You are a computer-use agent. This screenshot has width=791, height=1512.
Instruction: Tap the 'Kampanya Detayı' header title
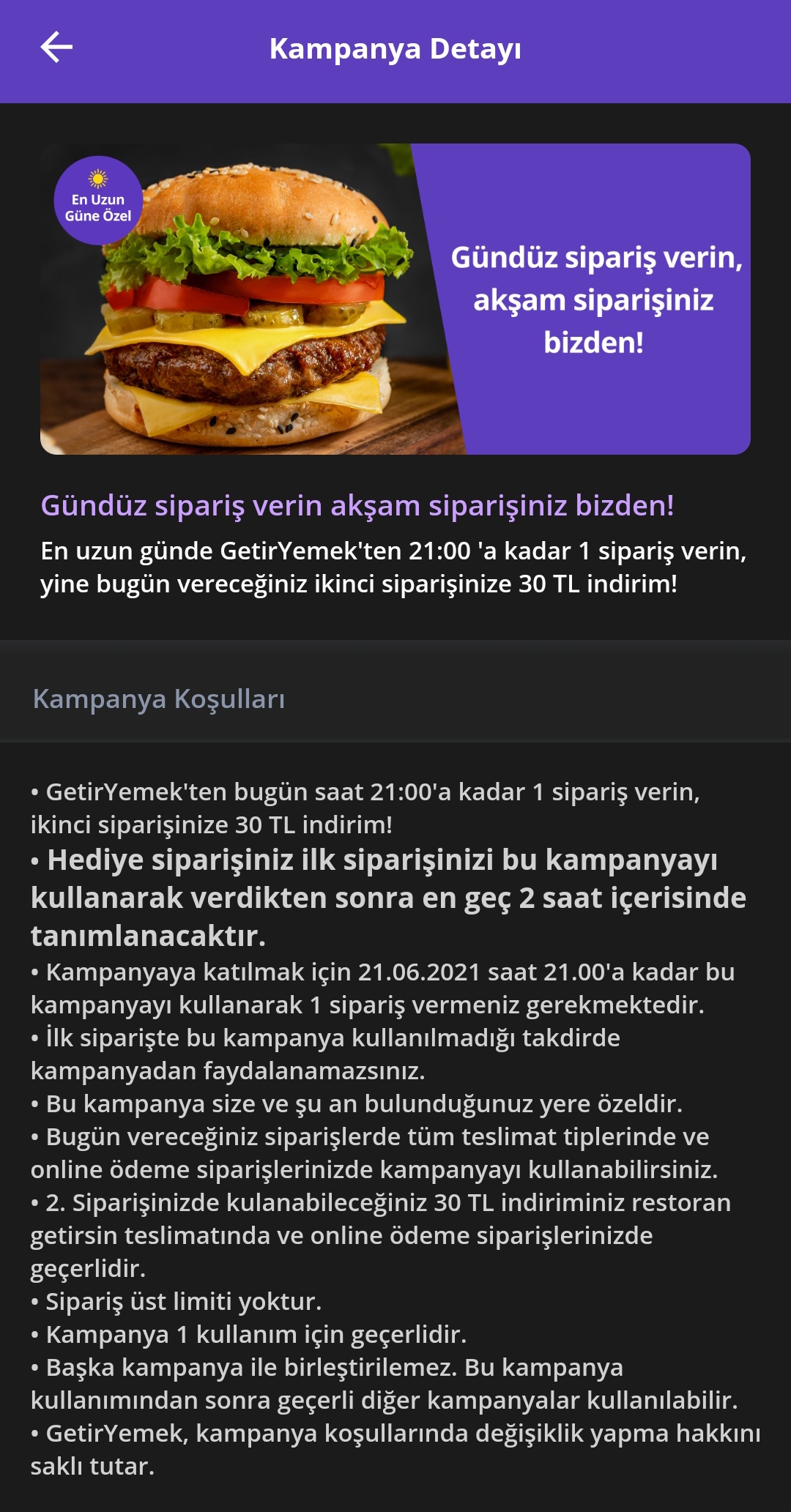[x=395, y=50]
